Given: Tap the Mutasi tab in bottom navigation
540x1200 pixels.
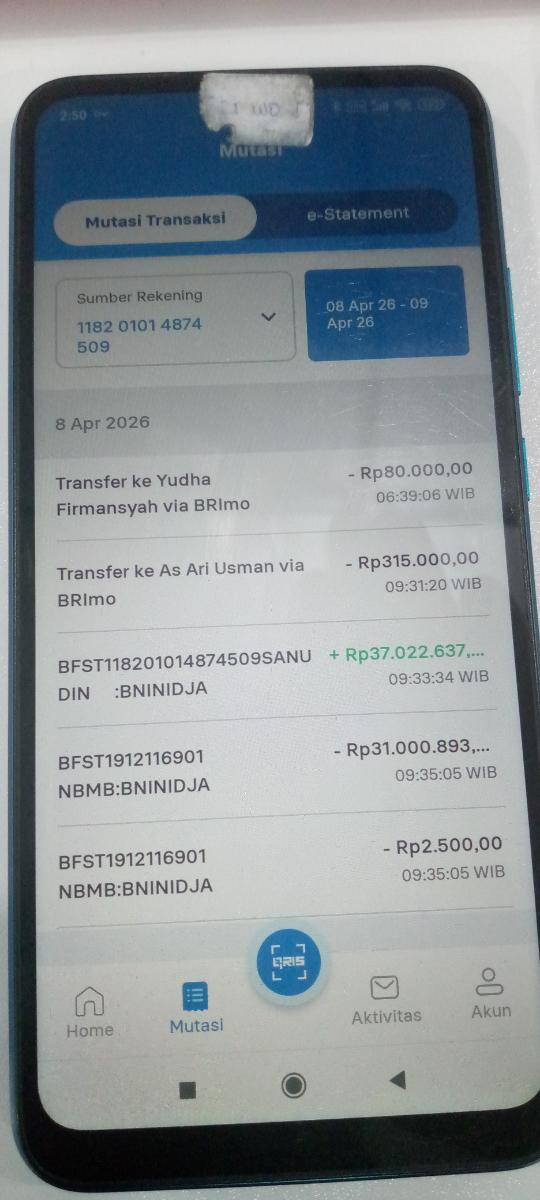Looking at the screenshot, I should click(196, 1008).
